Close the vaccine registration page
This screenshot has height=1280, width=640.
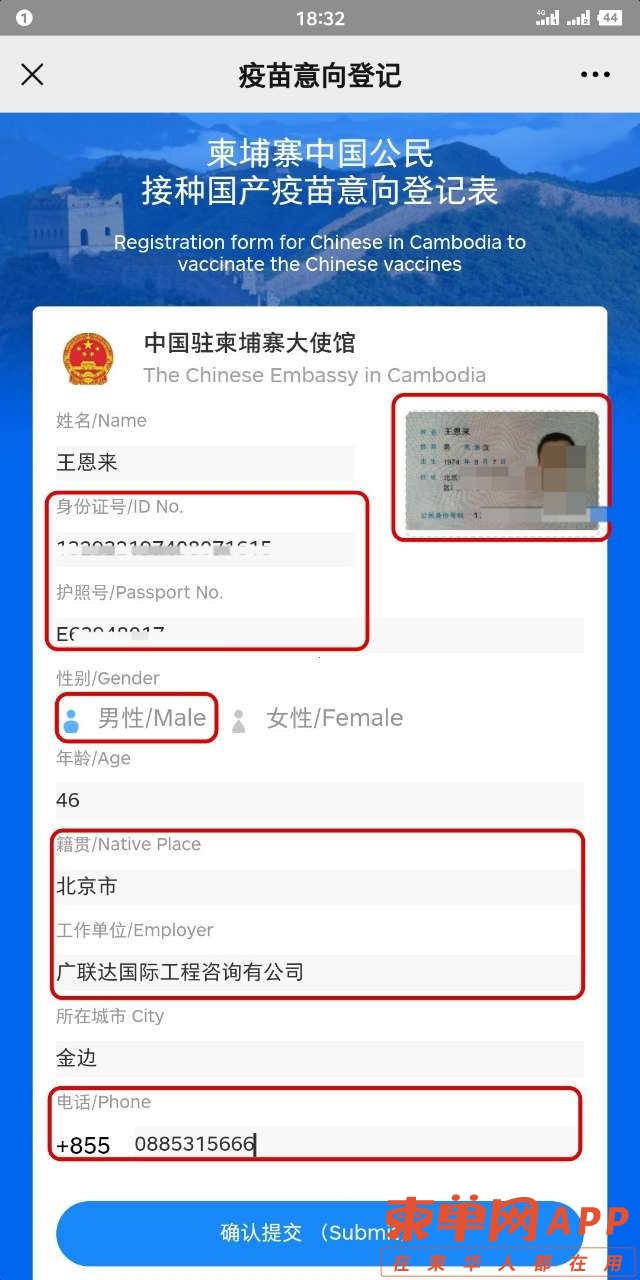point(33,75)
